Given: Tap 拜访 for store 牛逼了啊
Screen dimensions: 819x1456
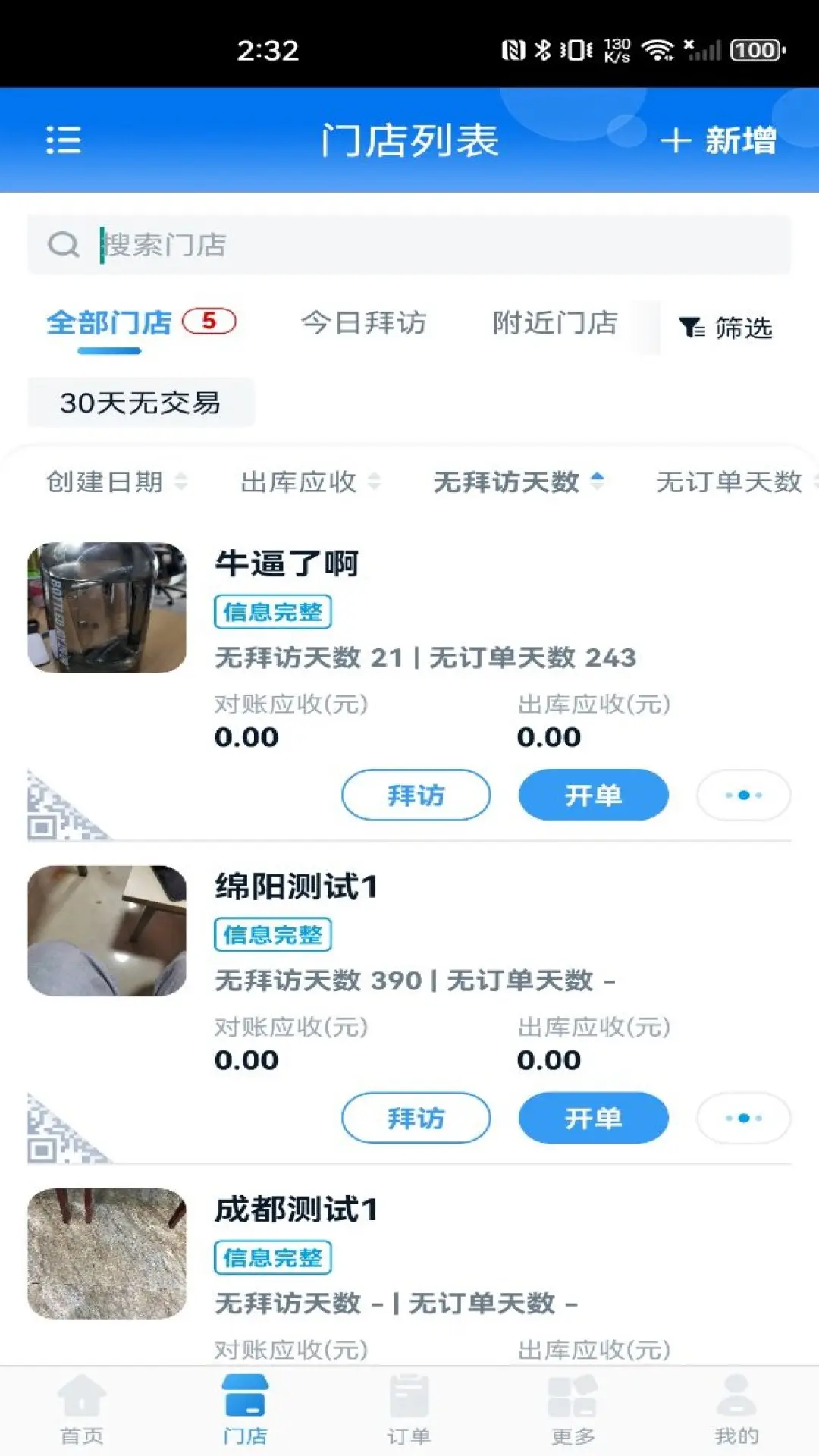Looking at the screenshot, I should pyautogui.click(x=416, y=795).
